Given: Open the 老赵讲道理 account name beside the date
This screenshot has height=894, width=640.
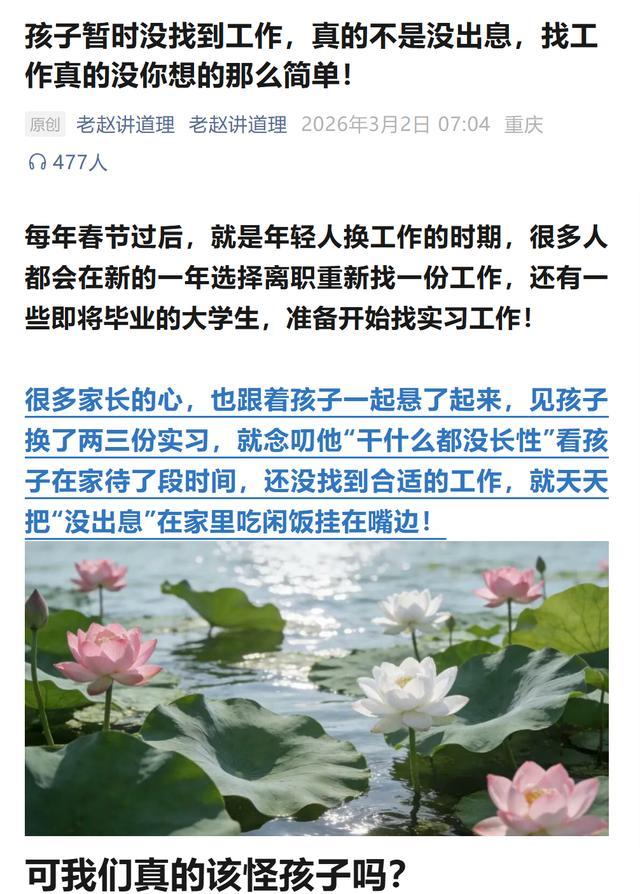Looking at the screenshot, I should tap(238, 125).
